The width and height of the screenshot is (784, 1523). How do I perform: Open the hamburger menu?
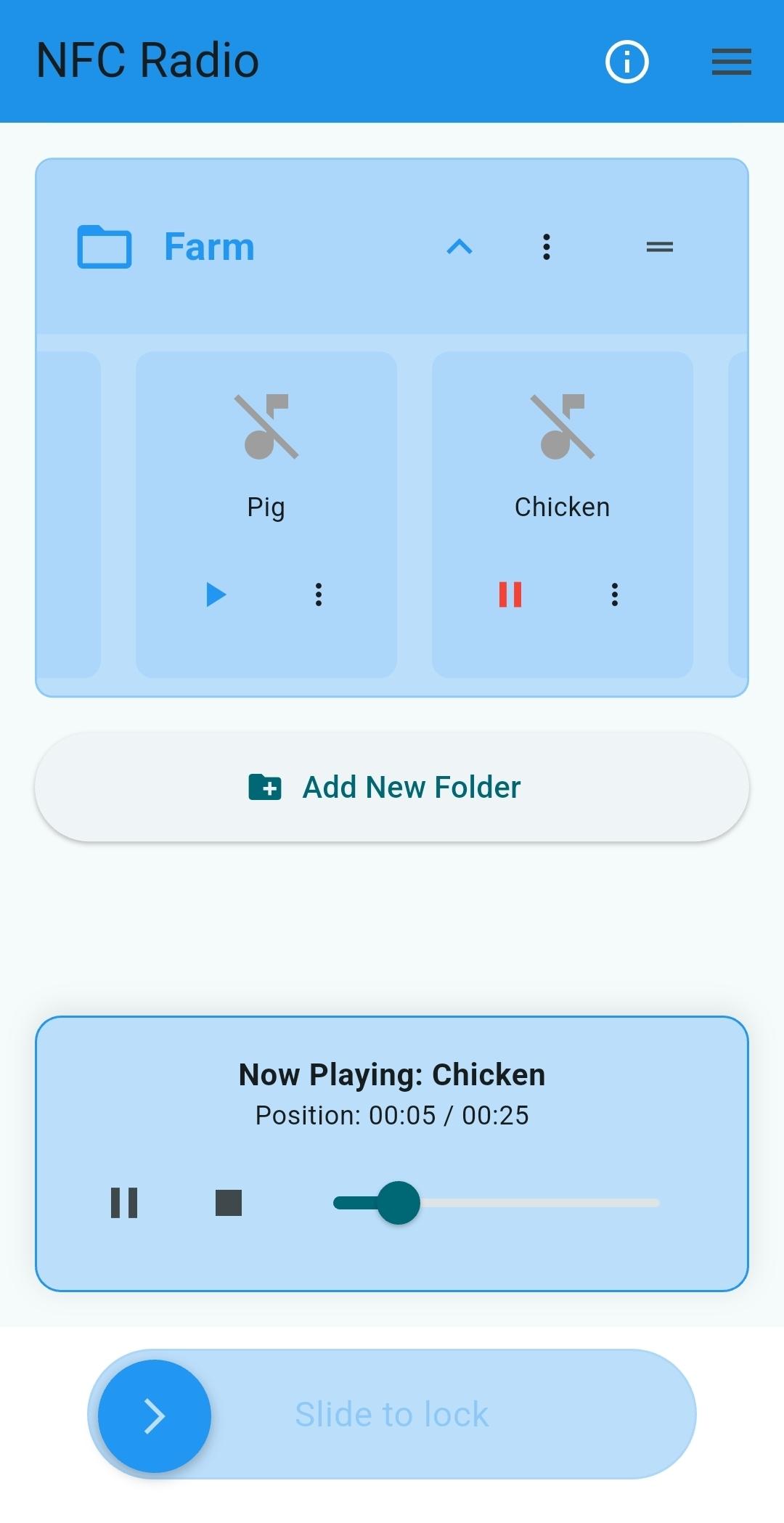tap(731, 62)
